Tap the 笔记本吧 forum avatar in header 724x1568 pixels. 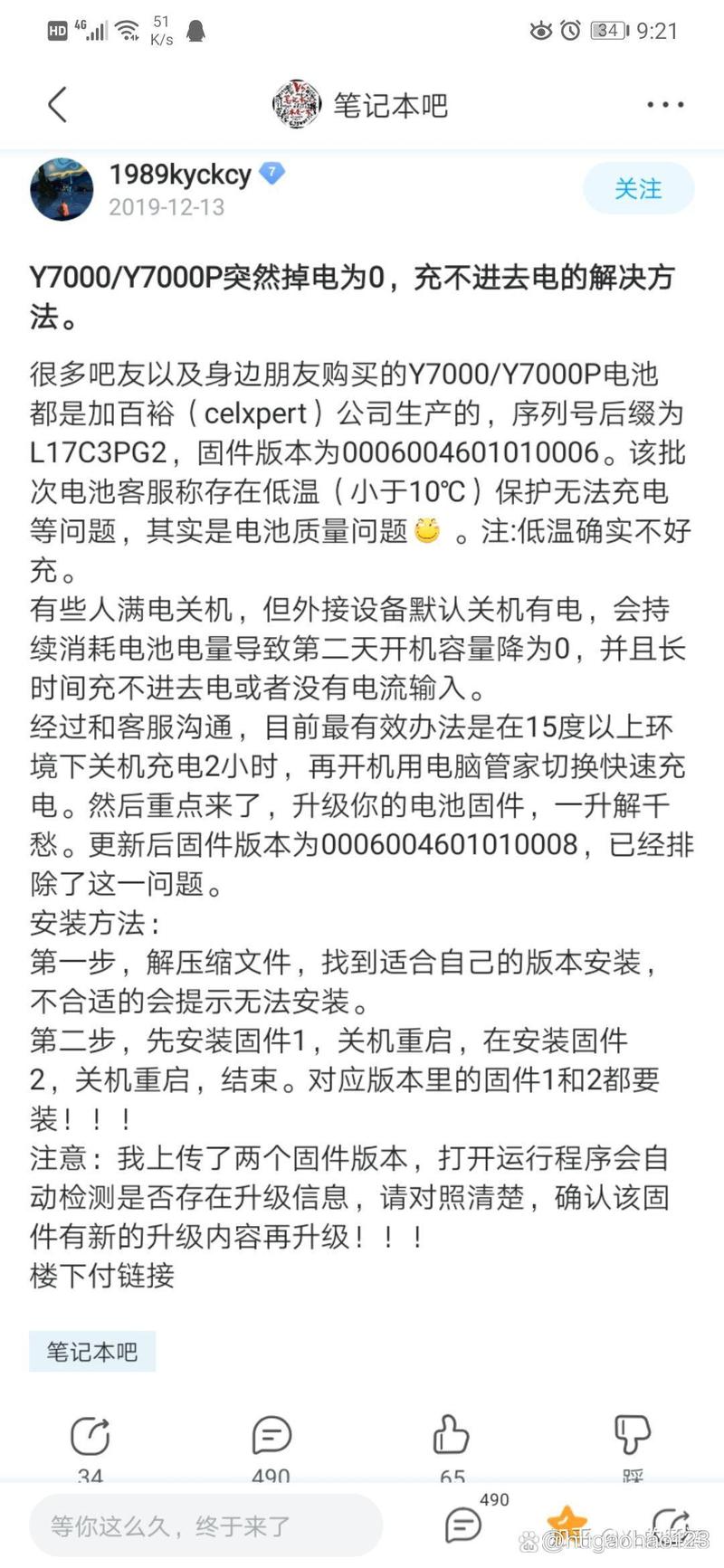[298, 102]
